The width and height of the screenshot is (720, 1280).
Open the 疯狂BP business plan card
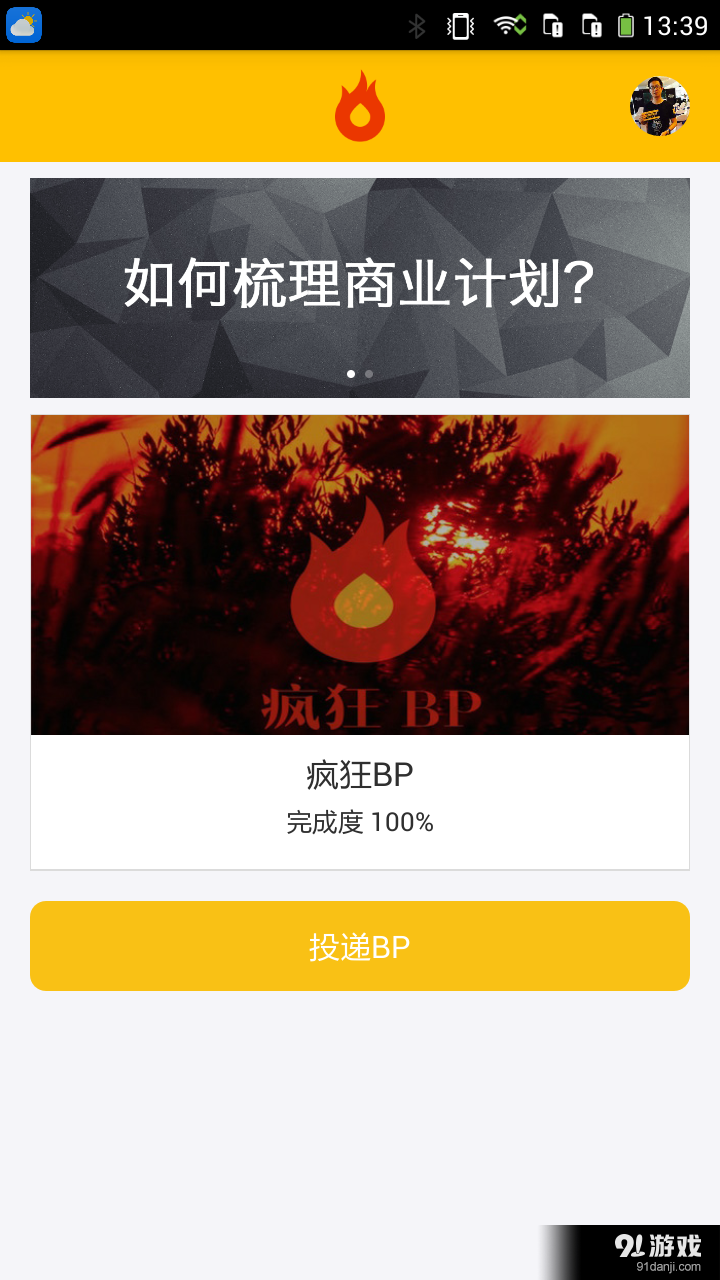point(360,642)
